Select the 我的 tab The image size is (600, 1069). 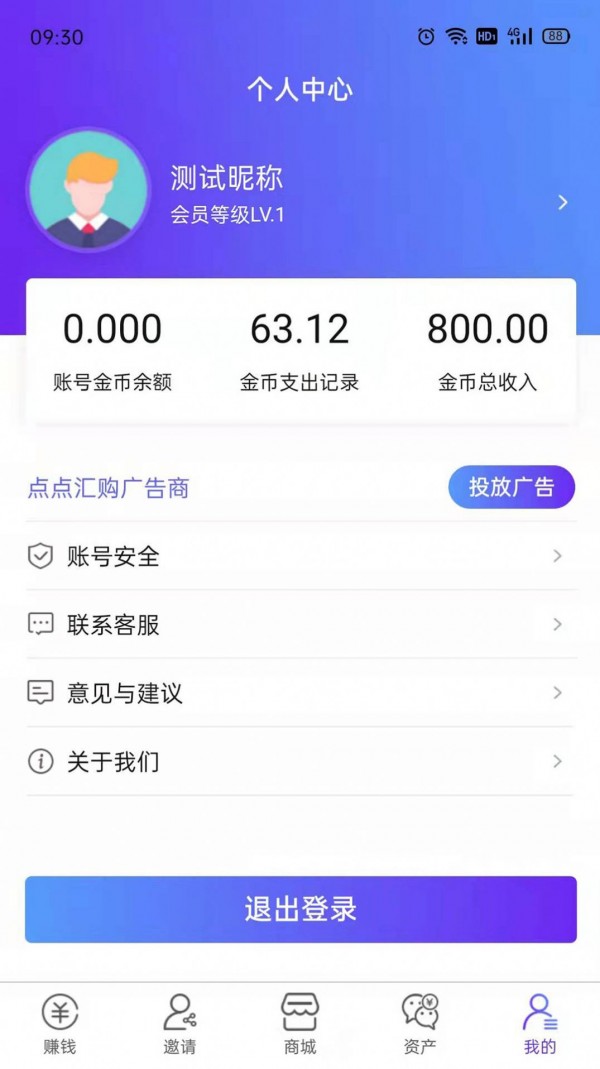click(540, 1024)
